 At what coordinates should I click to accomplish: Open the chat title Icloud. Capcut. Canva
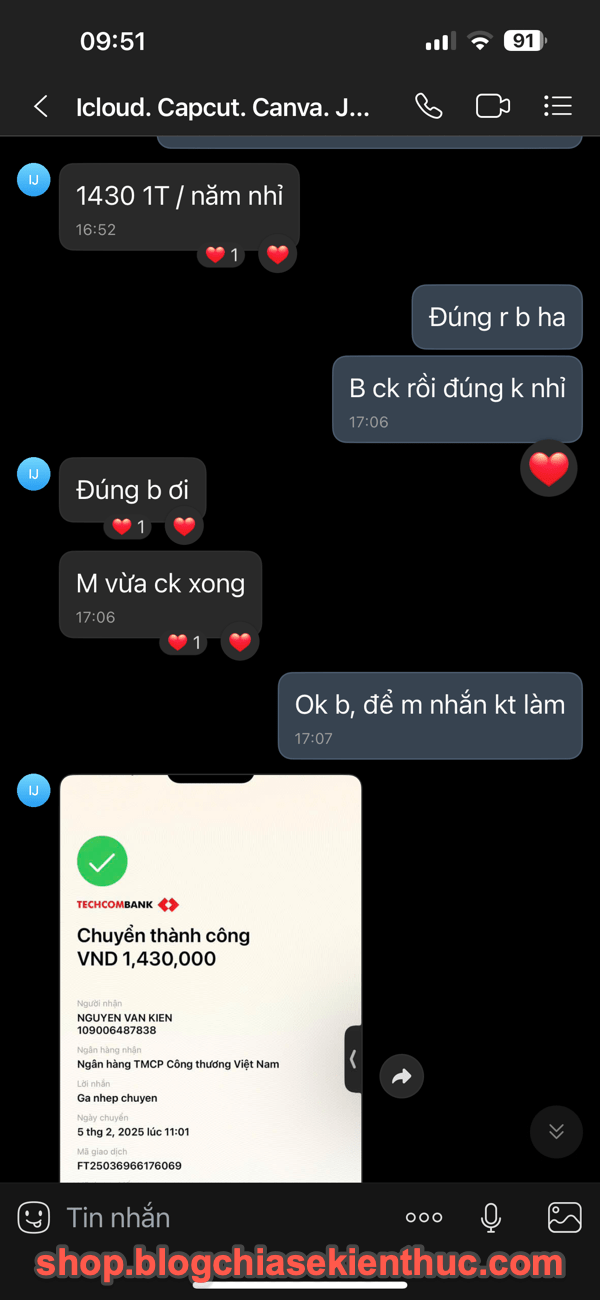[x=223, y=107]
